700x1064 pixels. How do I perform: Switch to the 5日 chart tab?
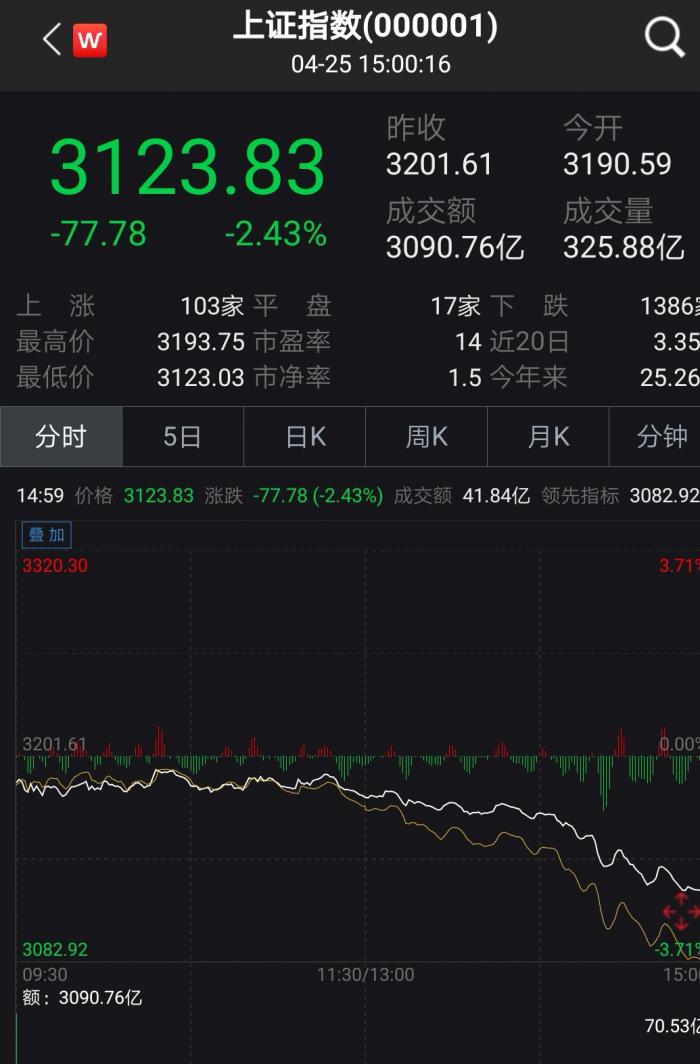coord(183,437)
